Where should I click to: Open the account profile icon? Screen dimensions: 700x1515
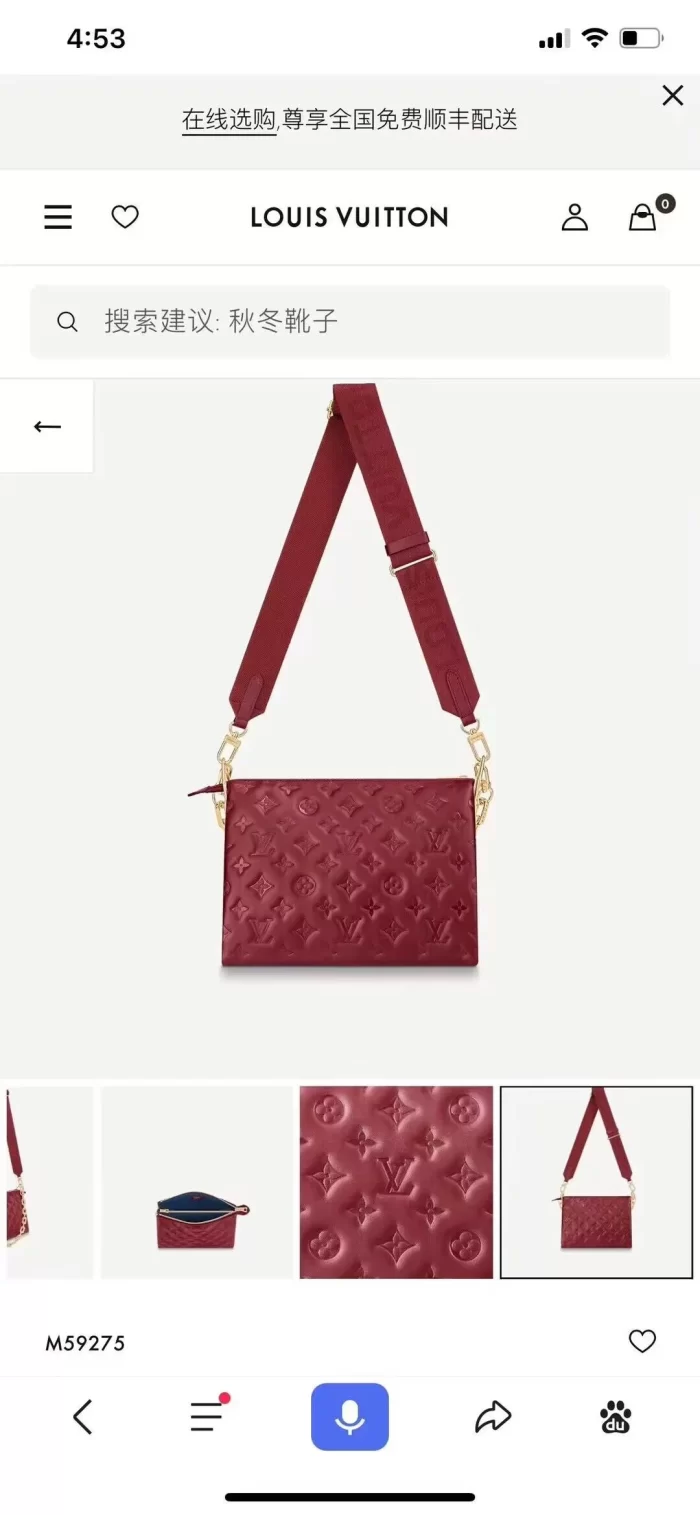574,217
